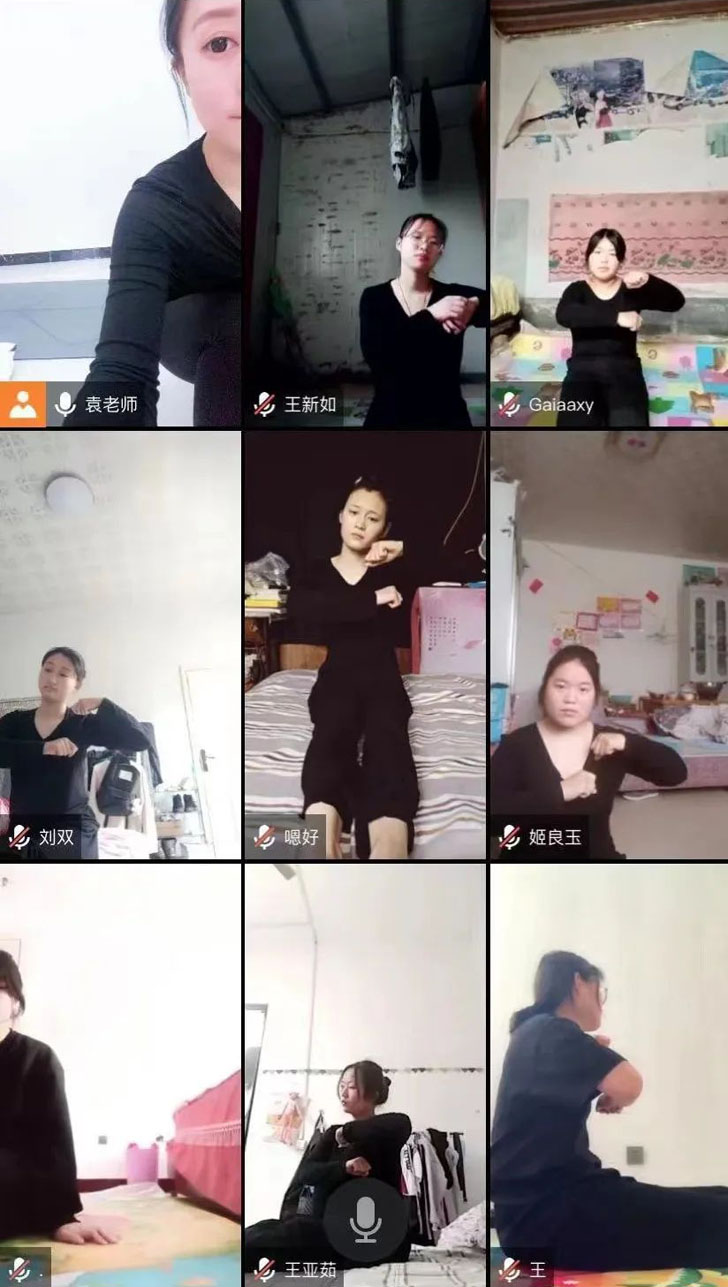
Task: Select Gaiaaxy's video tile
Action: (609, 200)
